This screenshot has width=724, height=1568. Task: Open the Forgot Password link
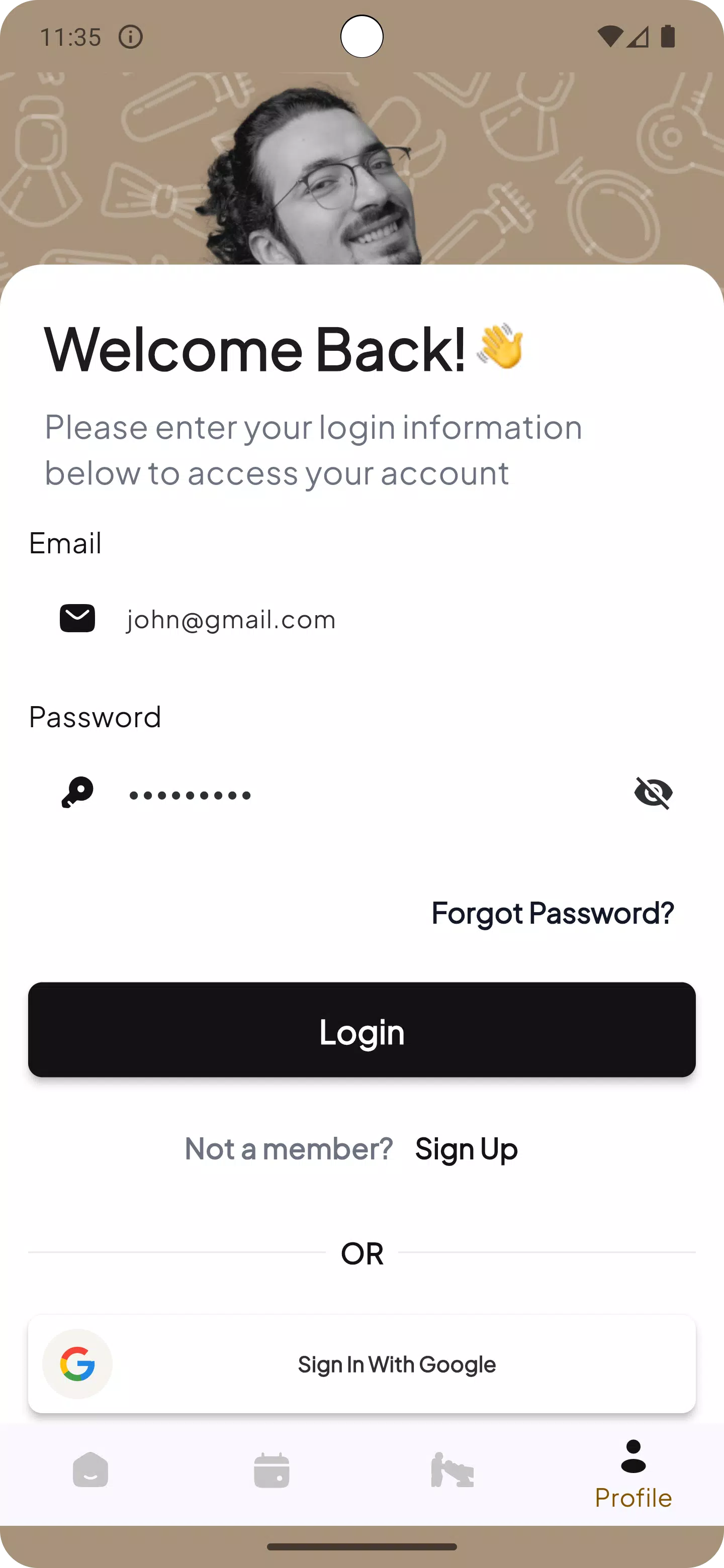(552, 913)
